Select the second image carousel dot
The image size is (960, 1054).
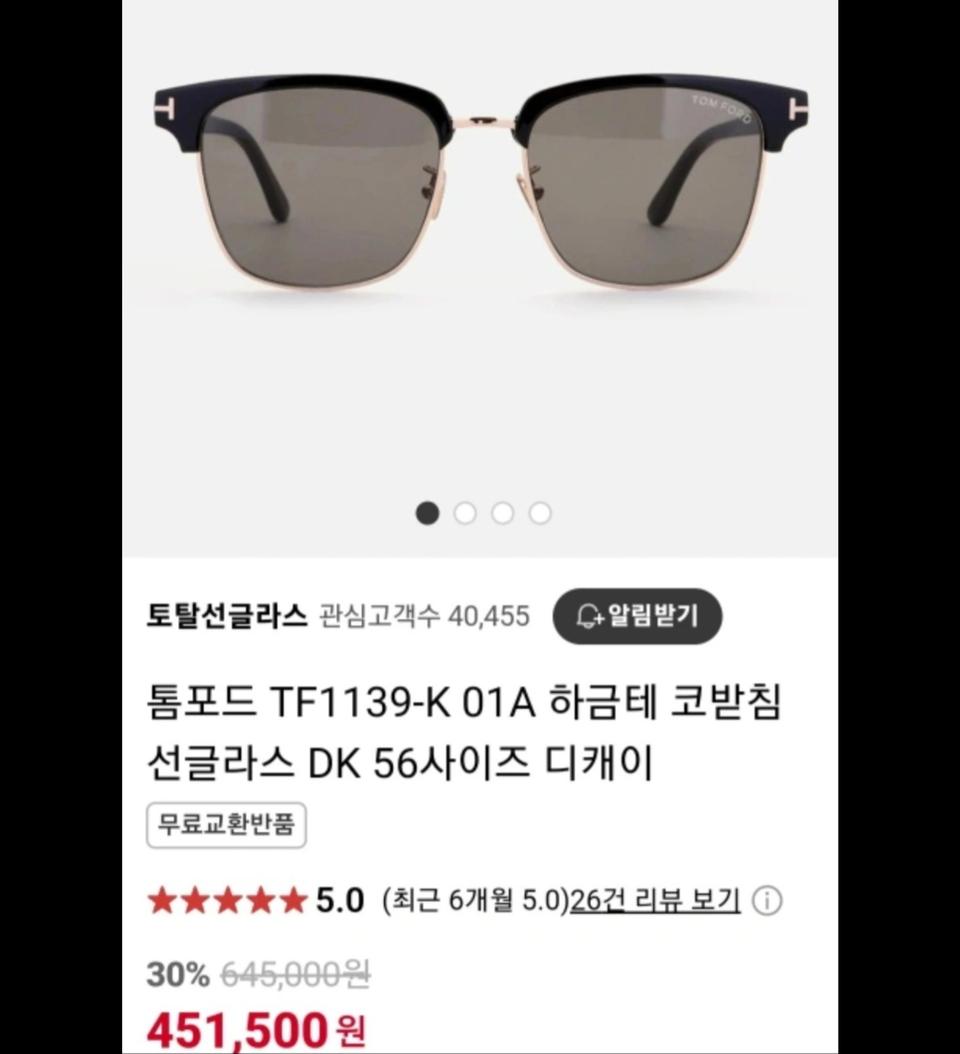465,513
